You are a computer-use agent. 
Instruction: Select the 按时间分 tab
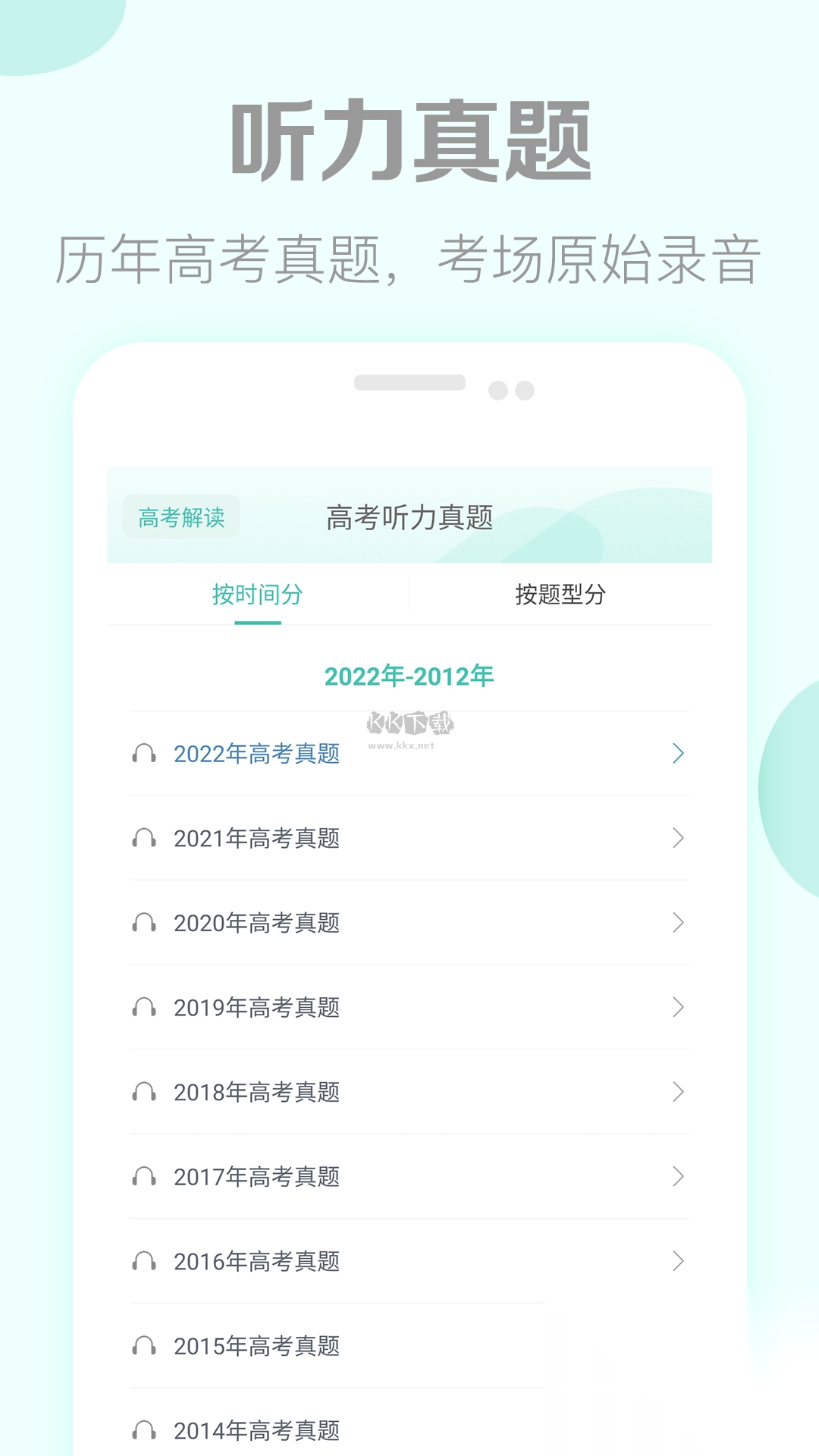[x=258, y=596]
